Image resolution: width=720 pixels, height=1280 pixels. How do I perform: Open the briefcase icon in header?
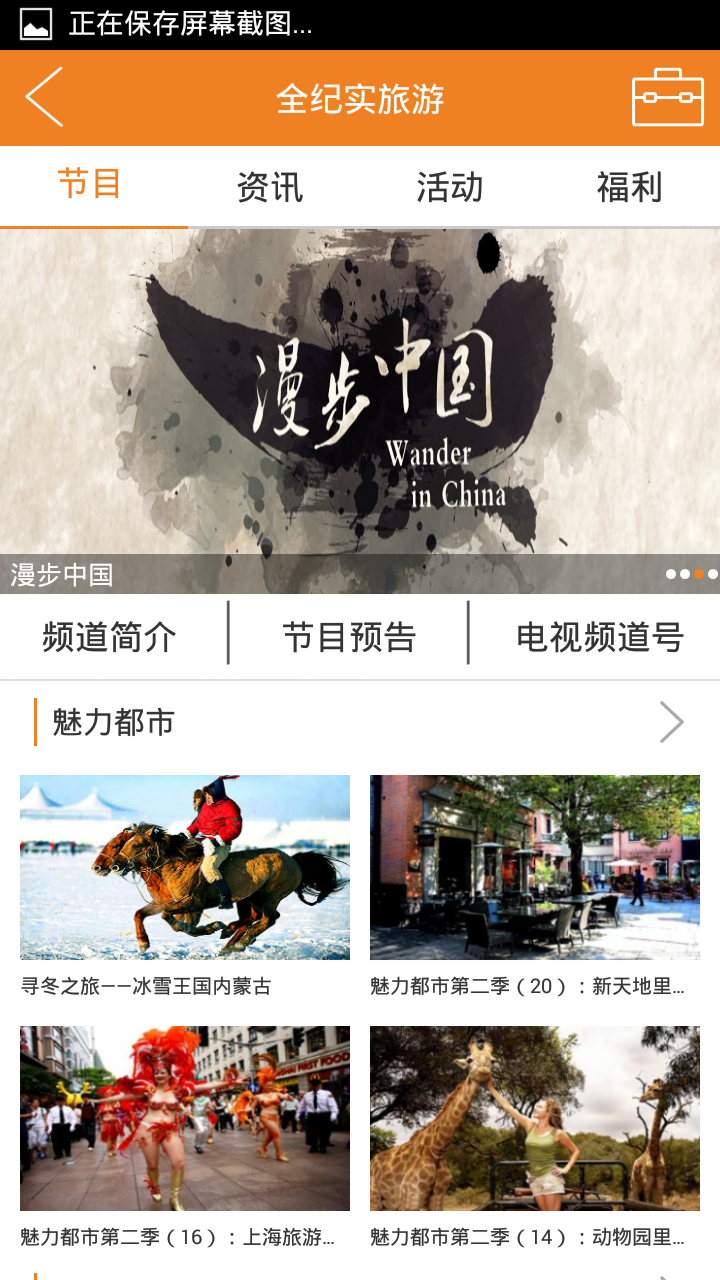[667, 97]
